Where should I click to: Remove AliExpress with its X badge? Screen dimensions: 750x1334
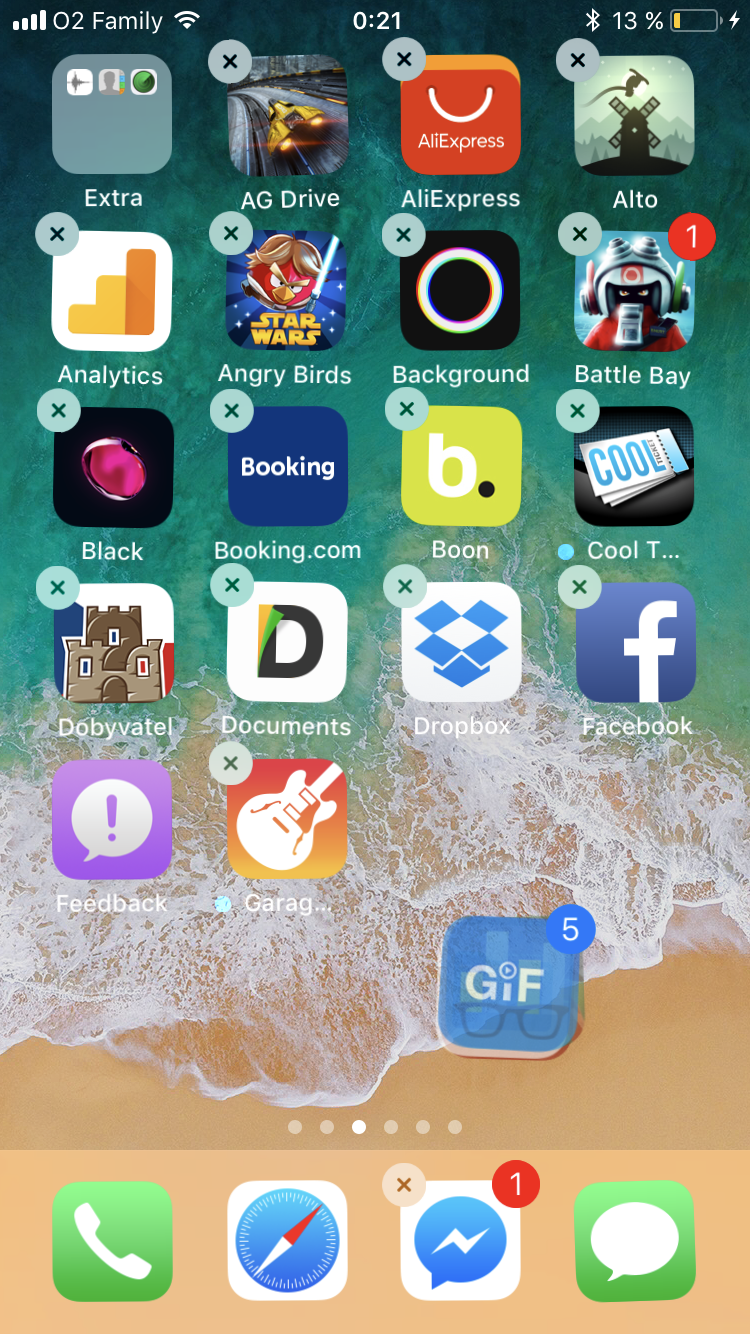(x=404, y=60)
